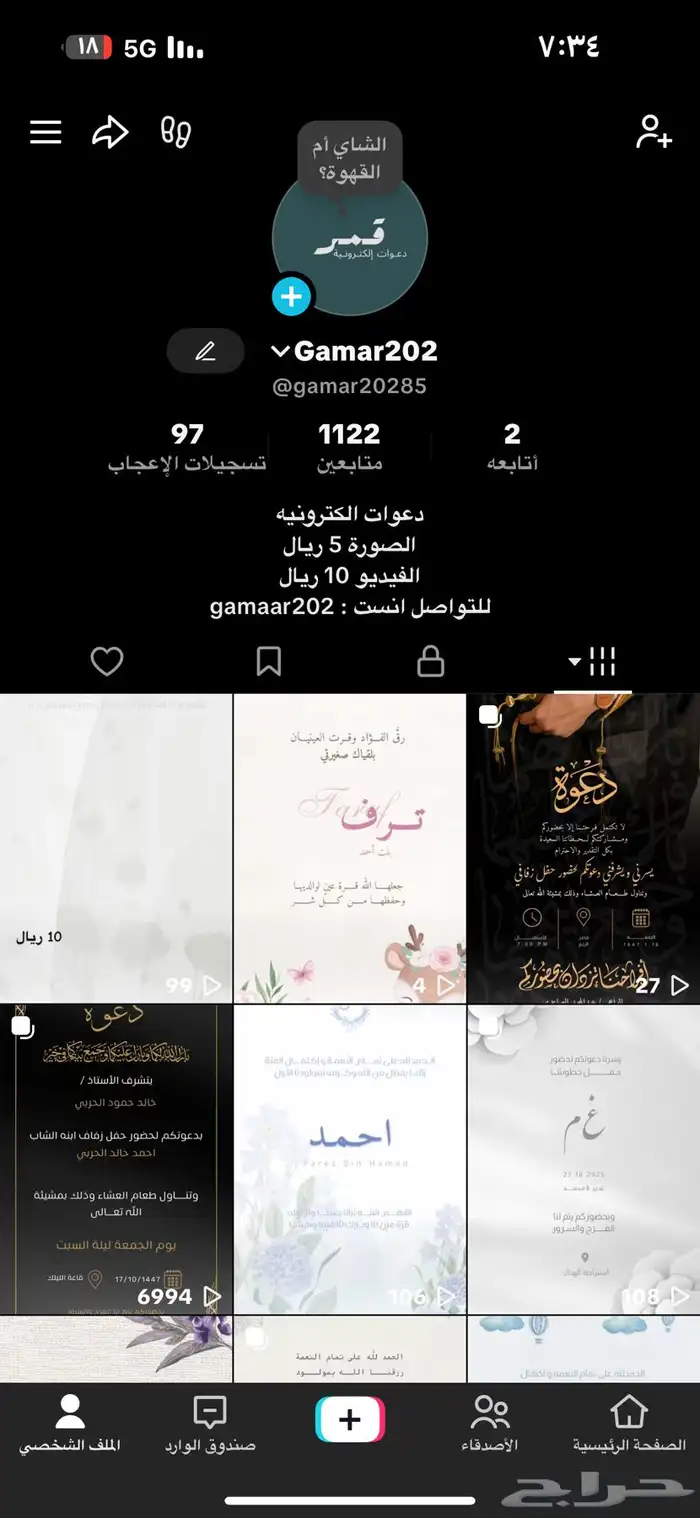The image size is (700, 1518).
Task: Open the الأصدقاء friends tab
Action: click(490, 1424)
